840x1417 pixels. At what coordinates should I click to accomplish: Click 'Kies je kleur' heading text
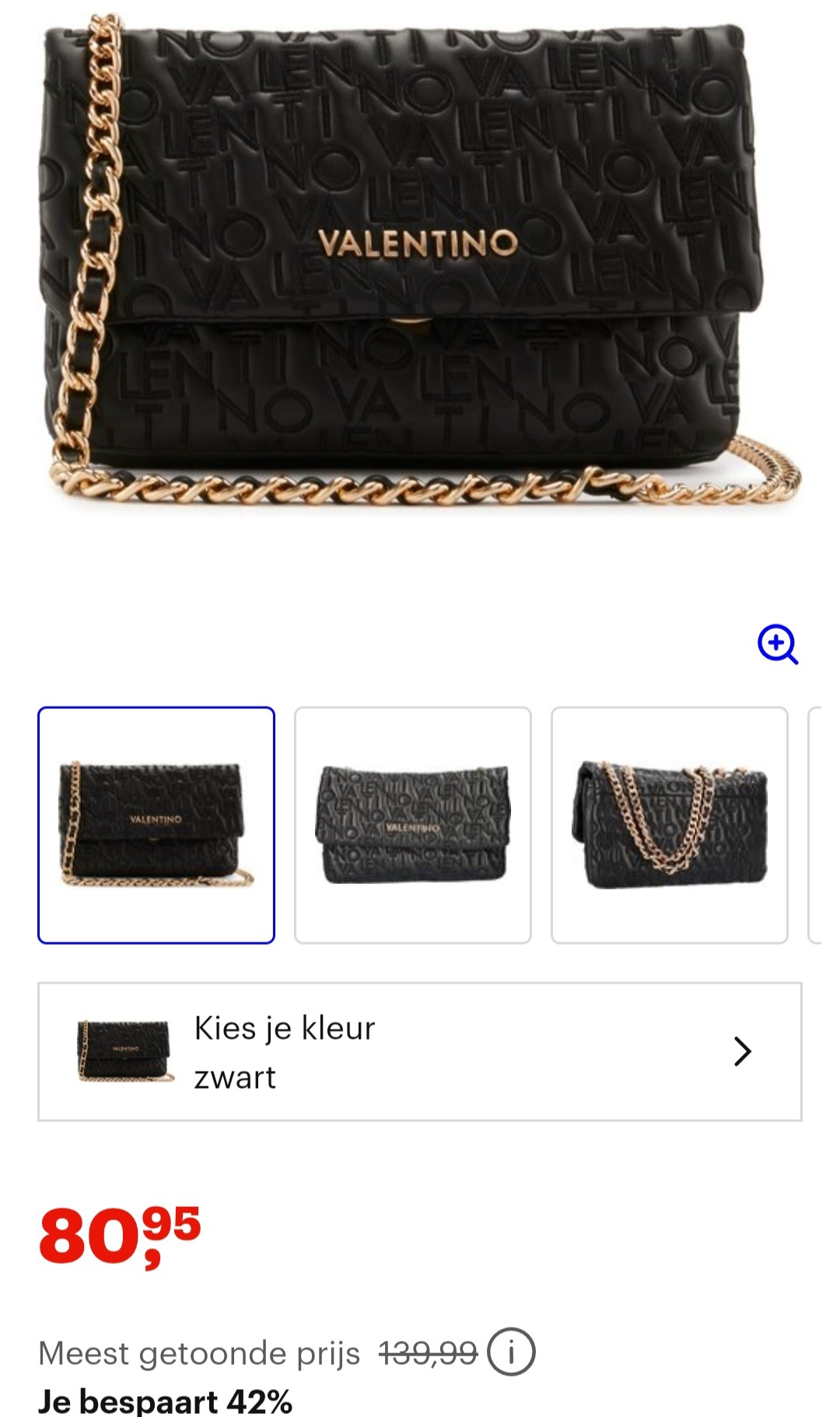[283, 1027]
